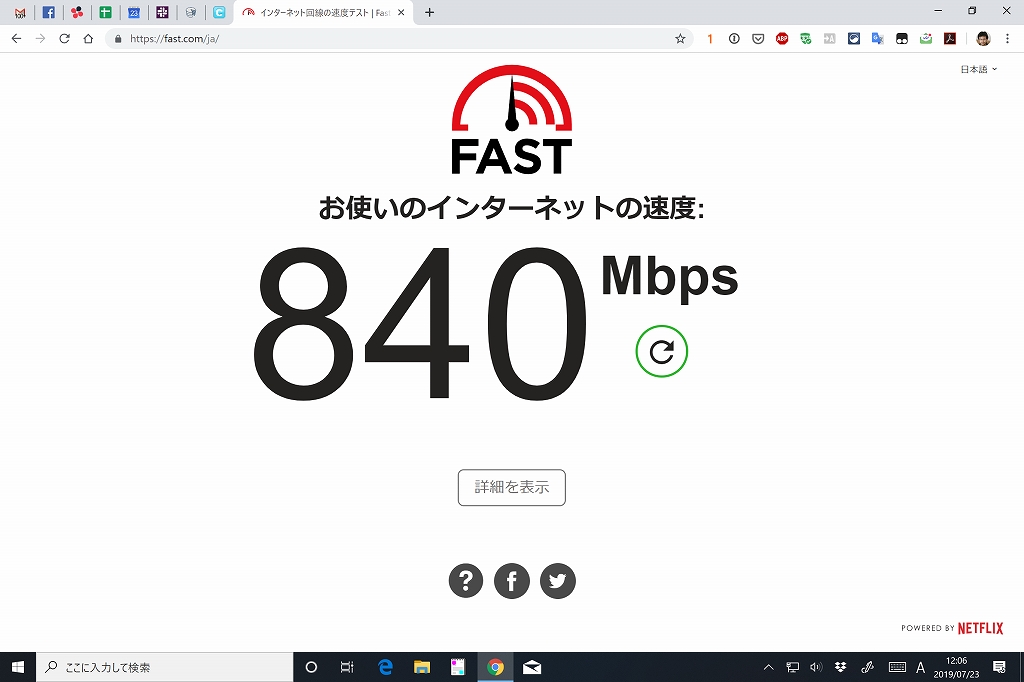Share result on Twitter

[x=557, y=580]
